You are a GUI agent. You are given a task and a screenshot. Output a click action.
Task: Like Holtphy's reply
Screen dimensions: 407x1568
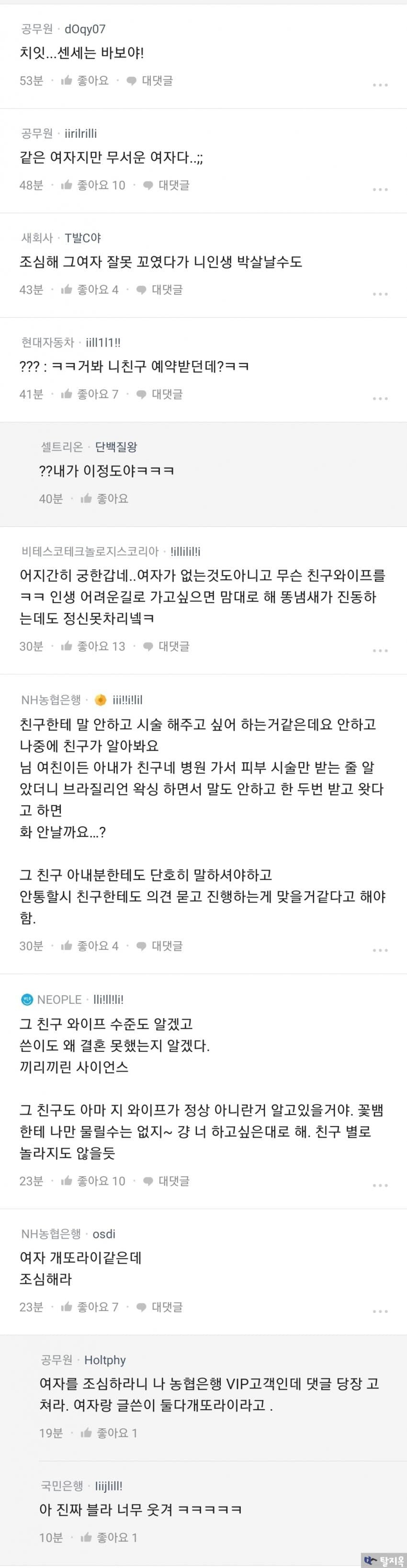(108, 1433)
